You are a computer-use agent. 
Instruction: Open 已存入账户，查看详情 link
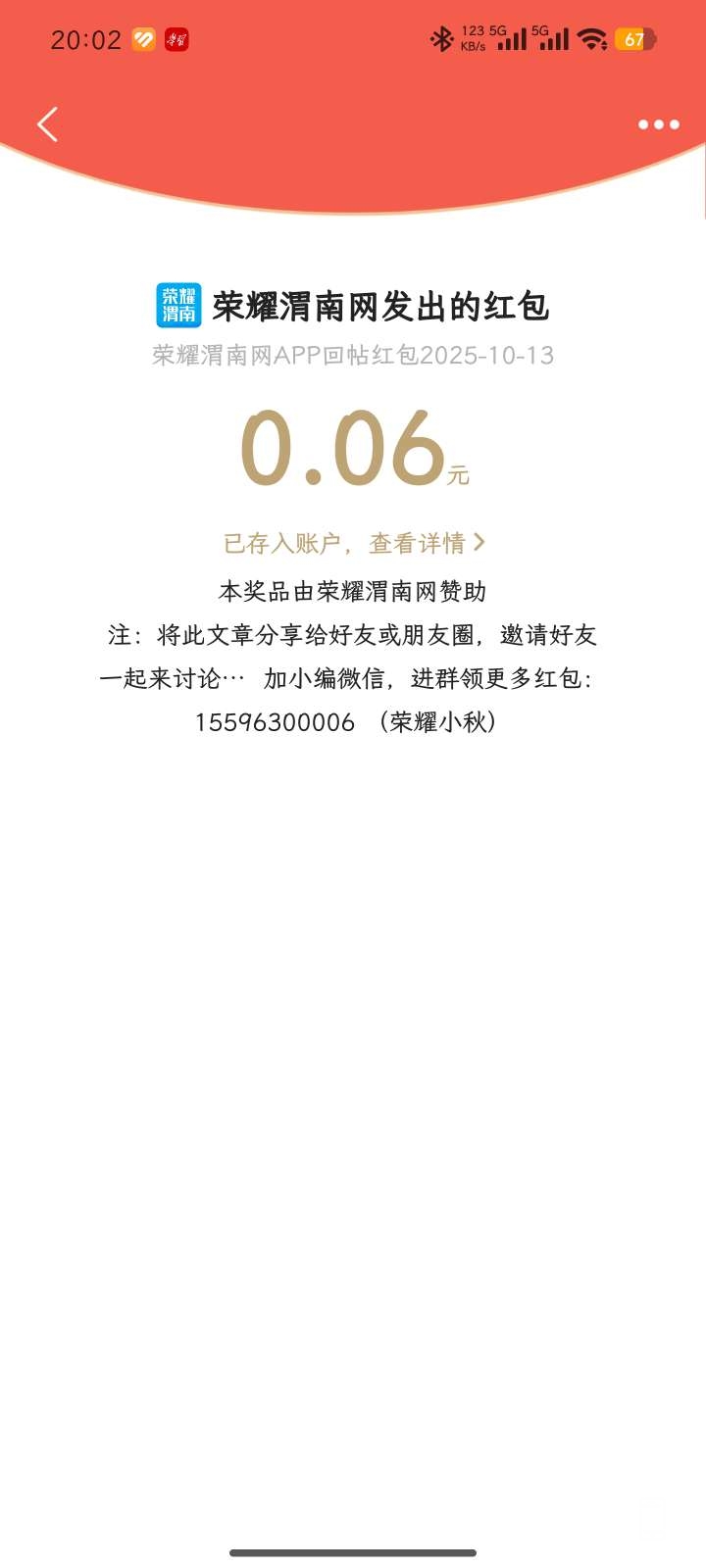[353, 543]
